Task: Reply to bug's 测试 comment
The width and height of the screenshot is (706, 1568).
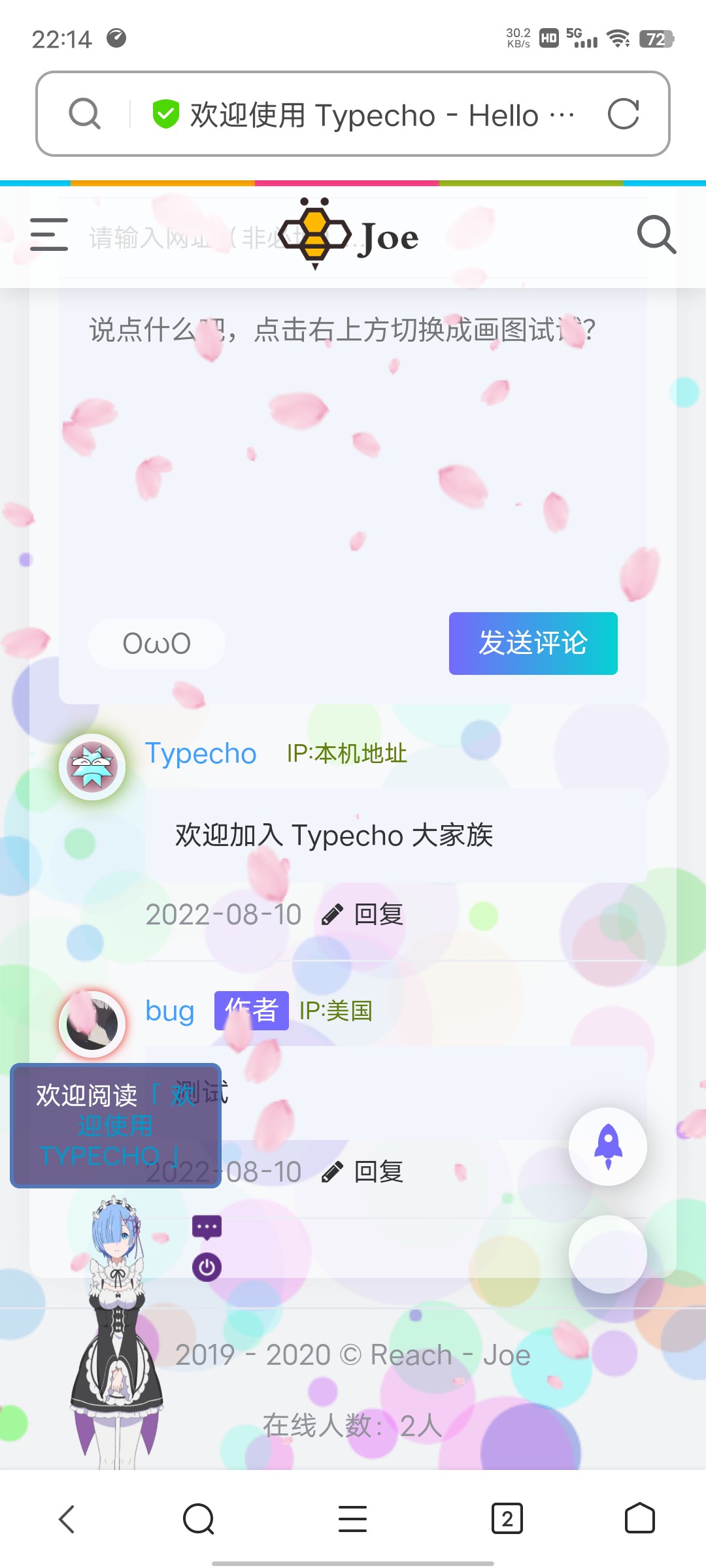Action: click(x=363, y=1171)
